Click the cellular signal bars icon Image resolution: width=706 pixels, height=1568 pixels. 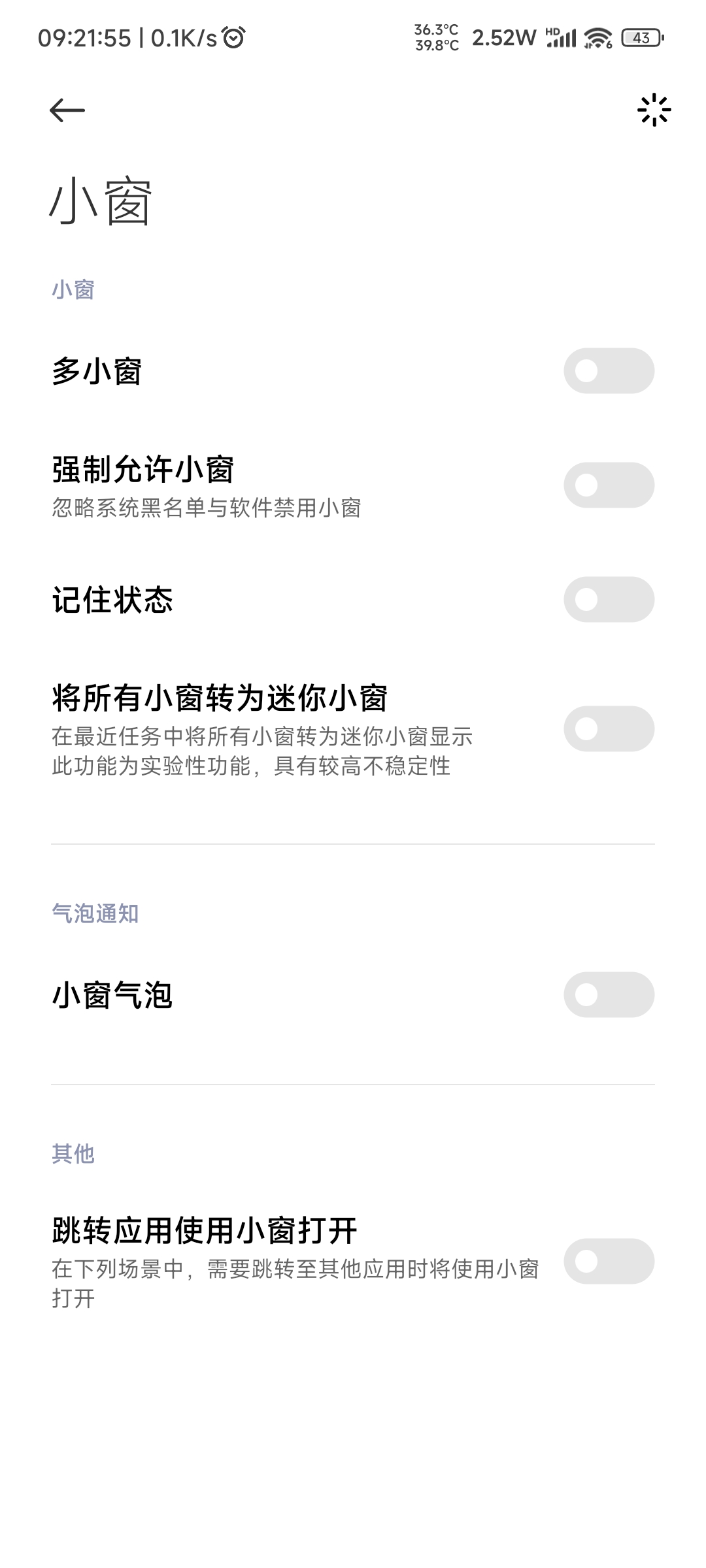(563, 38)
